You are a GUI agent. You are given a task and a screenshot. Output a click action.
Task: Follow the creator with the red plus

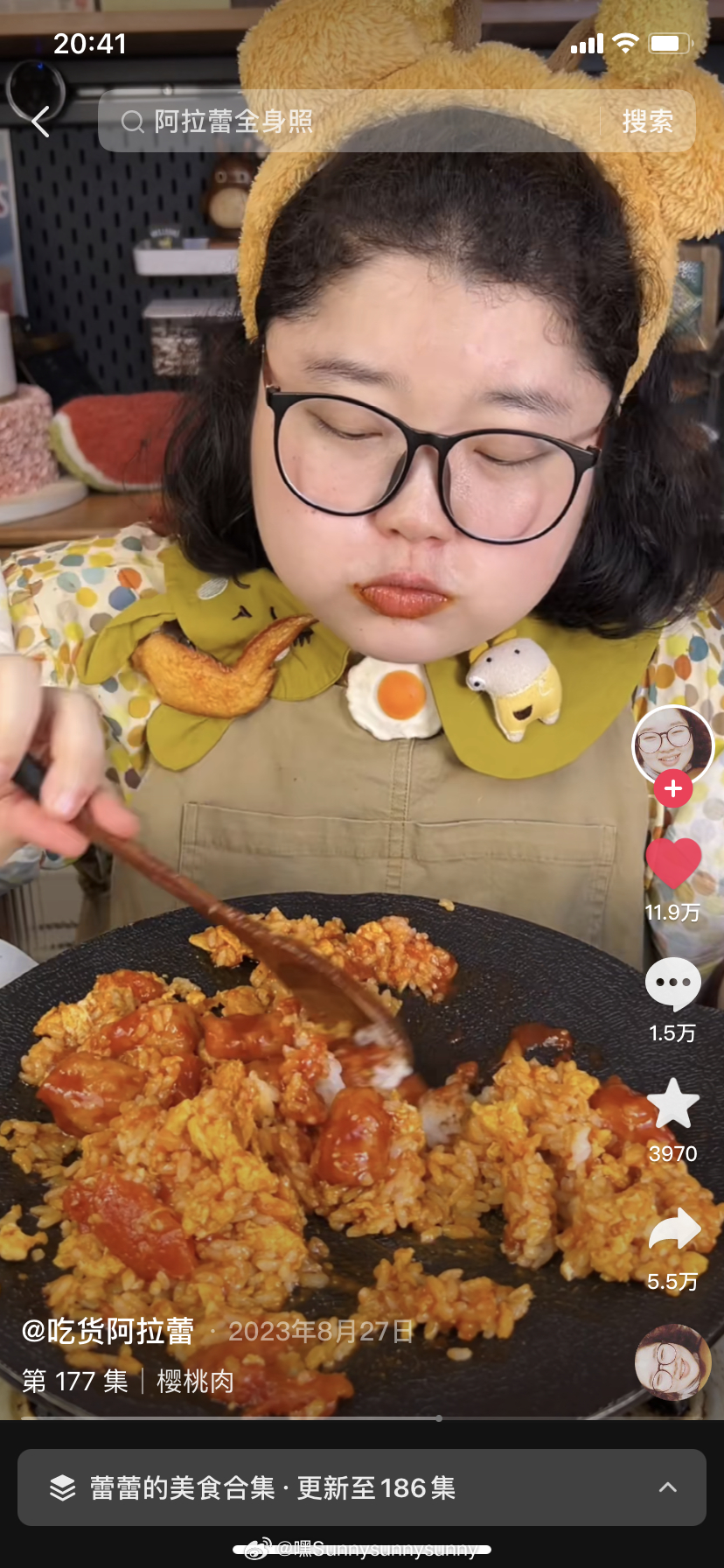(672, 789)
